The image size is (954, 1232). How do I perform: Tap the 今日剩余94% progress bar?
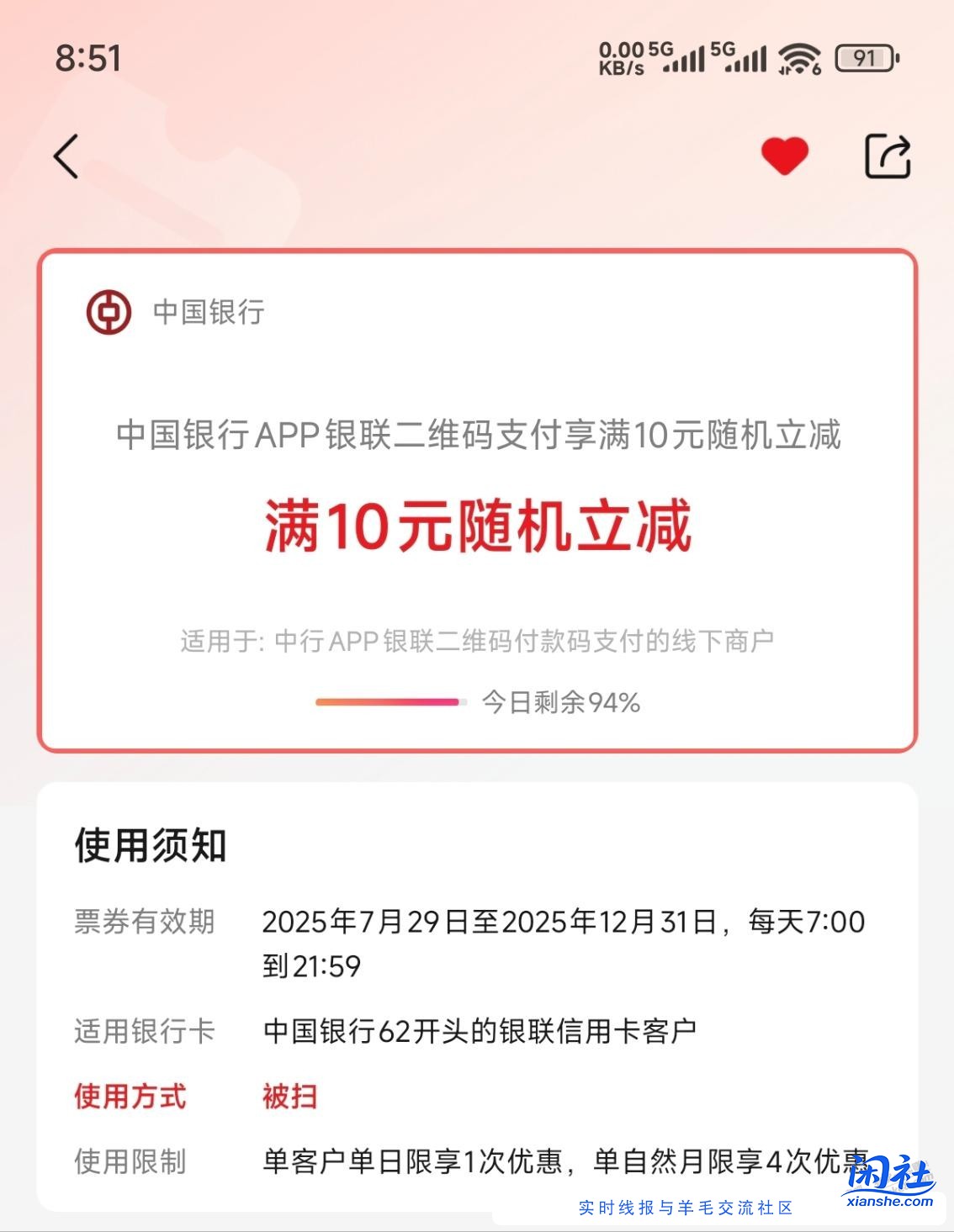click(x=390, y=701)
